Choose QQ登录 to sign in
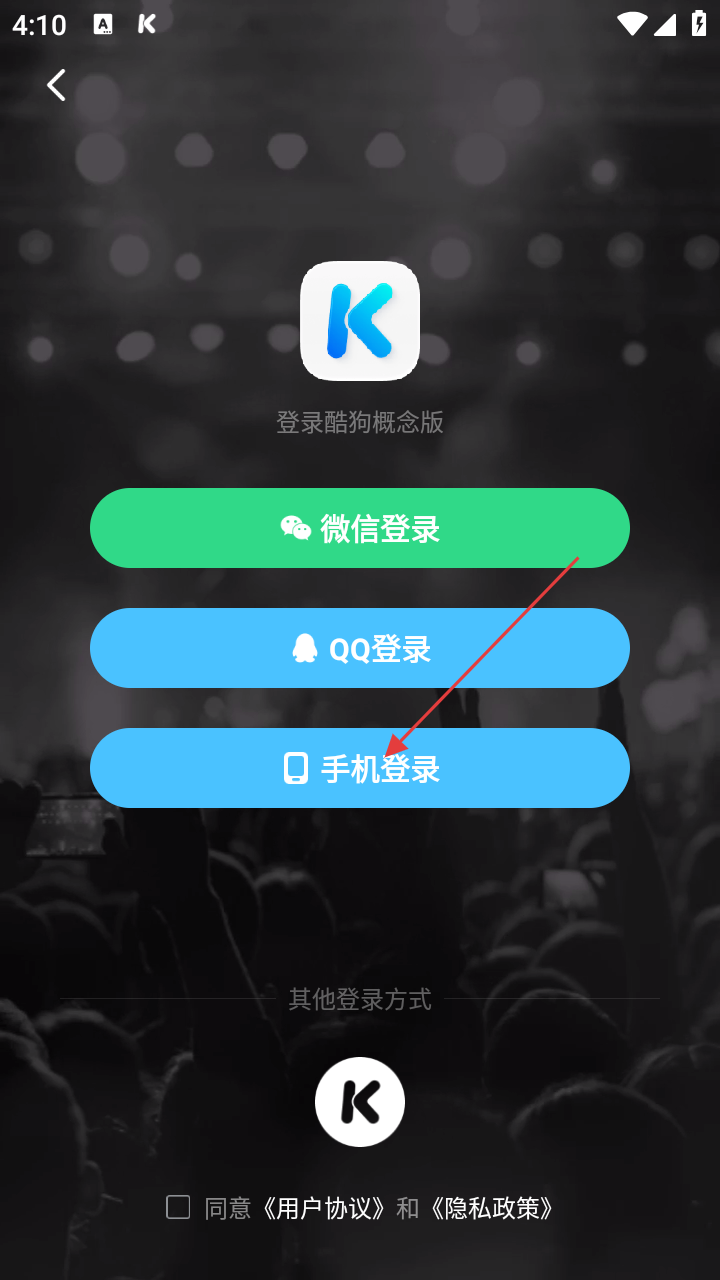This screenshot has height=1280, width=720. coord(360,648)
